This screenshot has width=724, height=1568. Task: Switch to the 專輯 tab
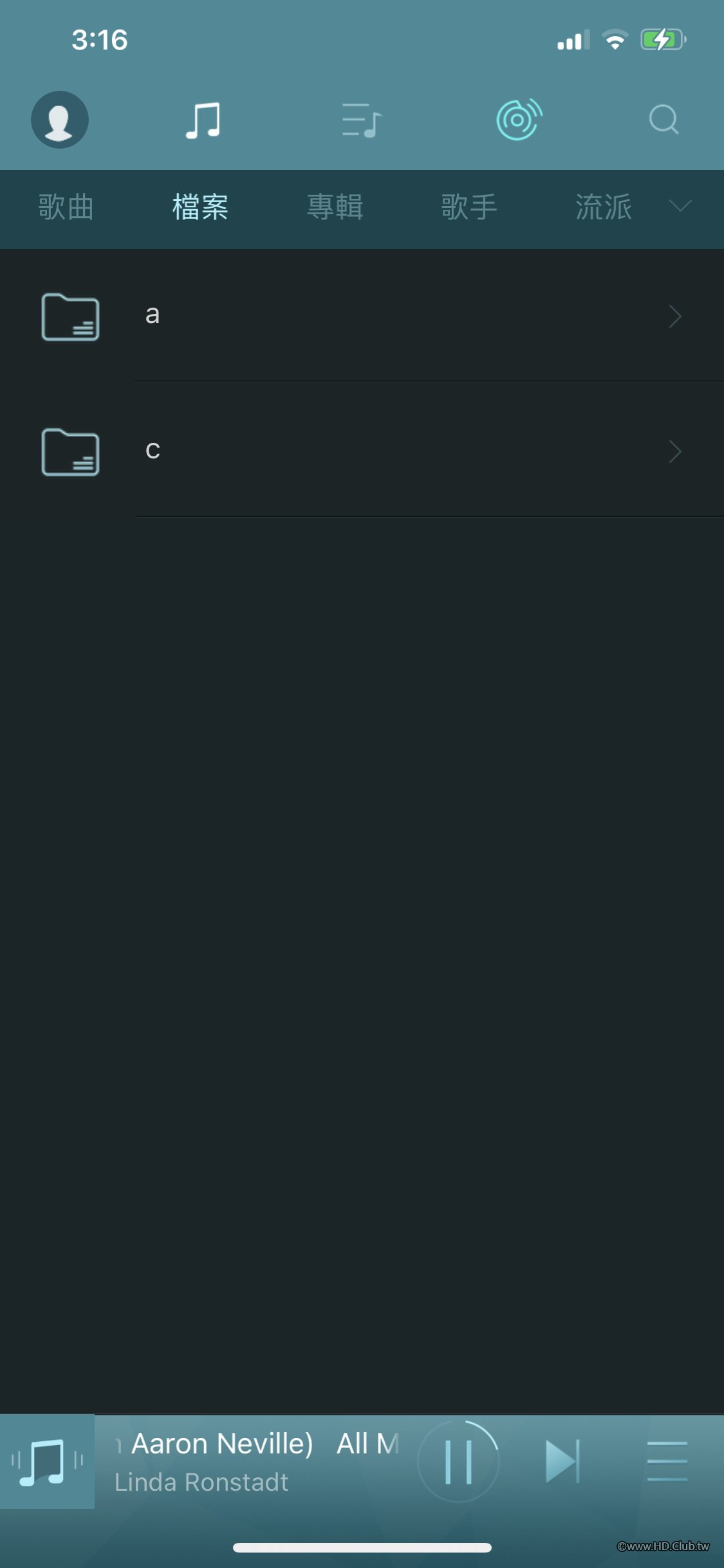(335, 207)
